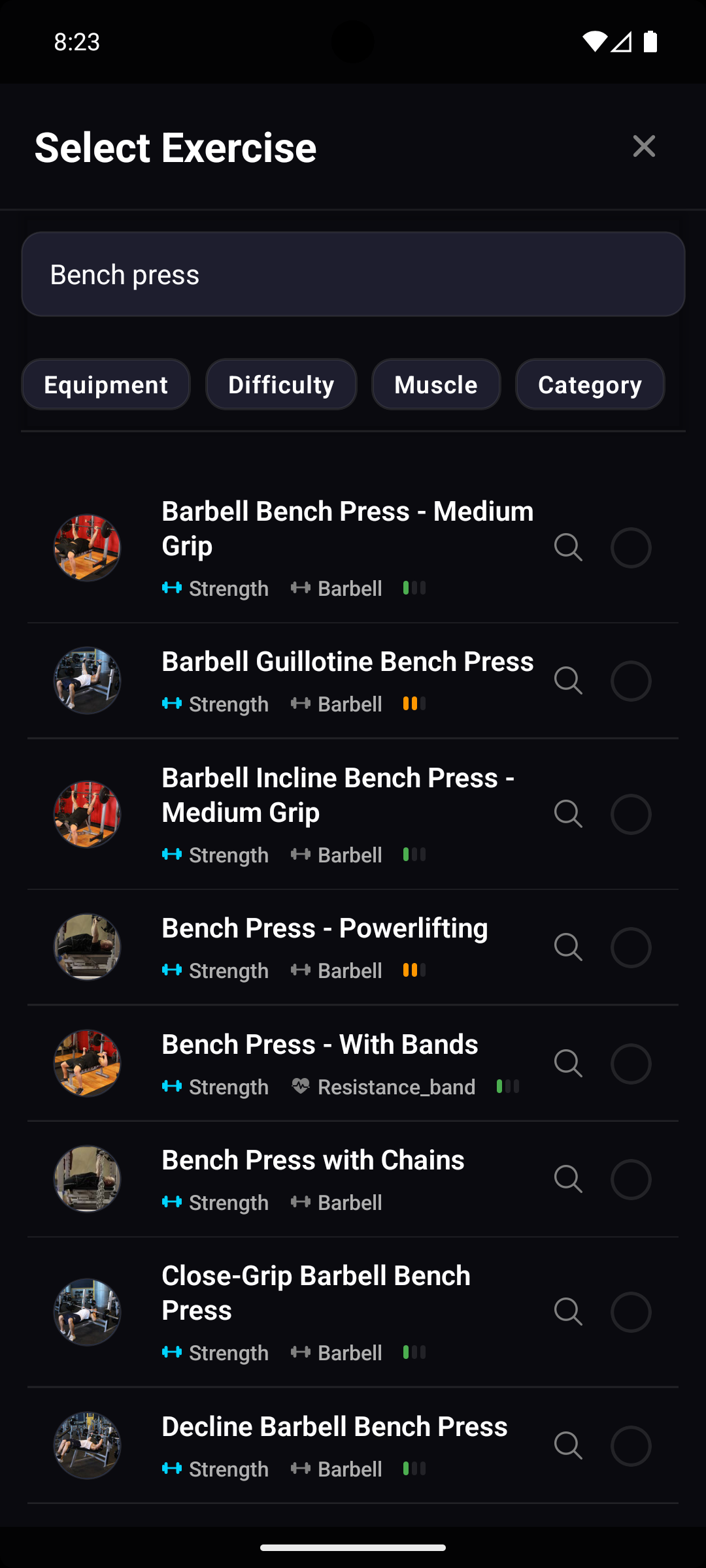Open the Category filter
706x1568 pixels.
point(589,384)
